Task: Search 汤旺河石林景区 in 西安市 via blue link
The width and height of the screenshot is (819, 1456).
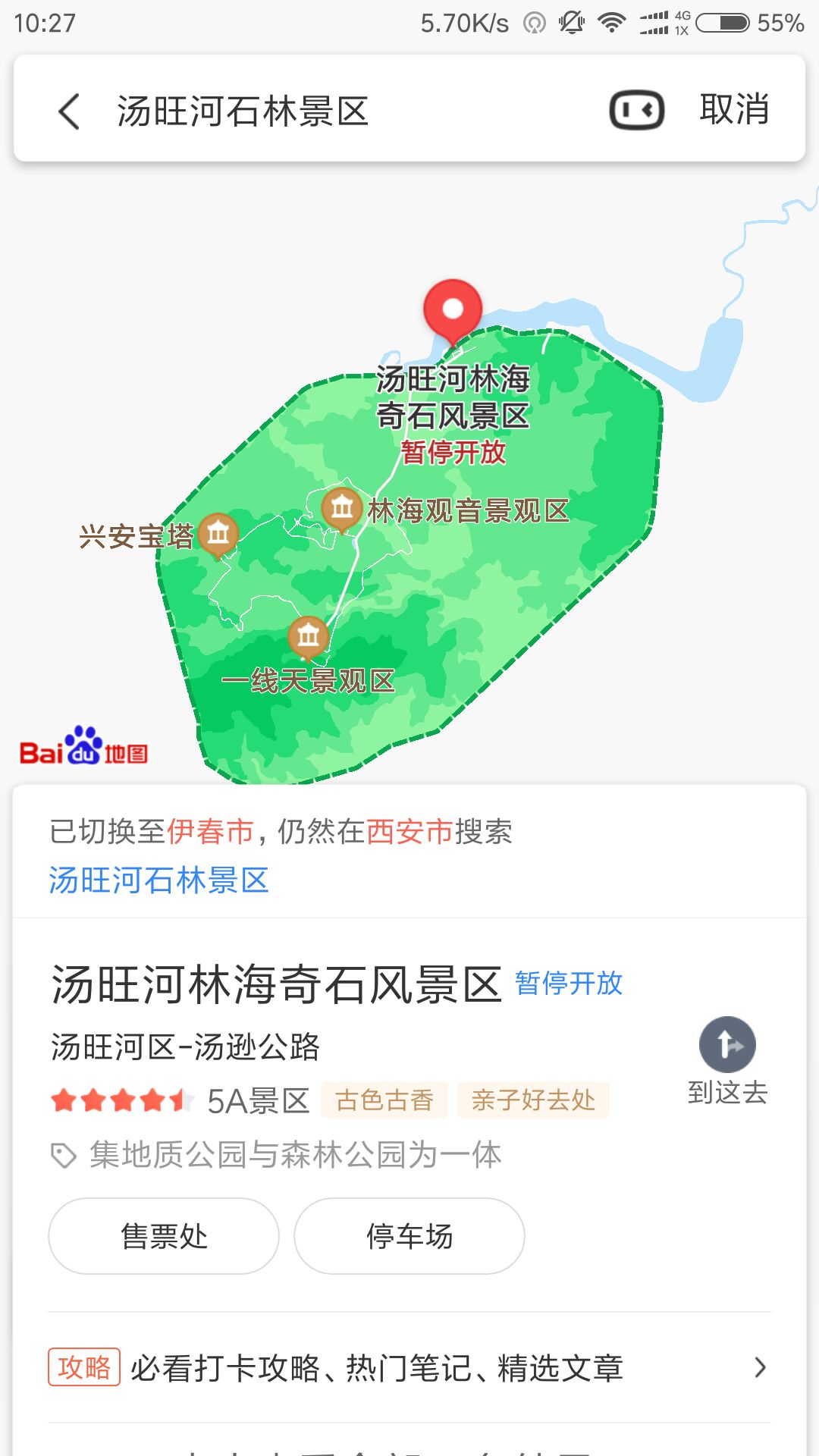Action: click(x=159, y=880)
